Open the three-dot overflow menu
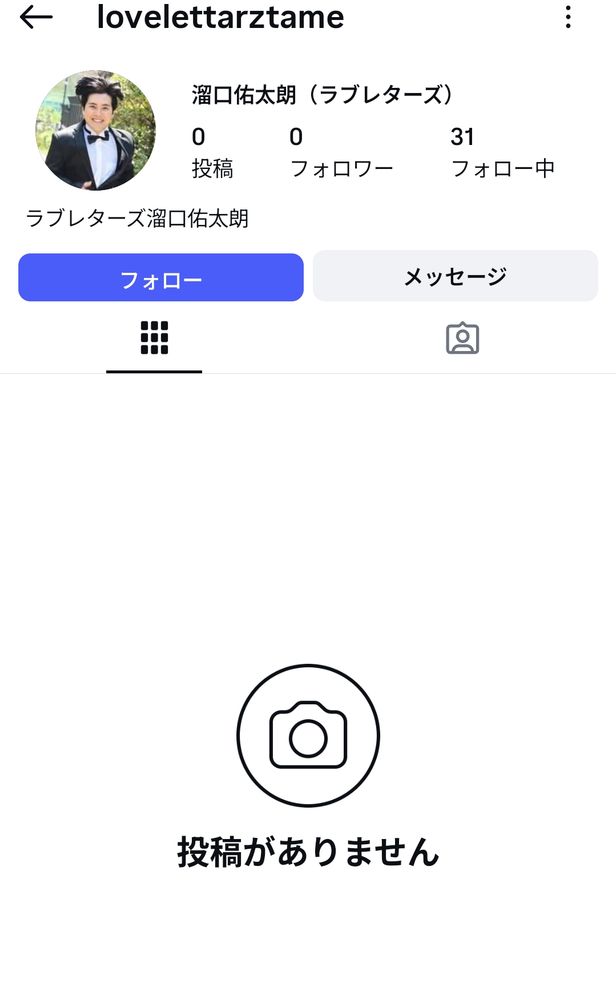The height and width of the screenshot is (1000, 616). click(568, 17)
